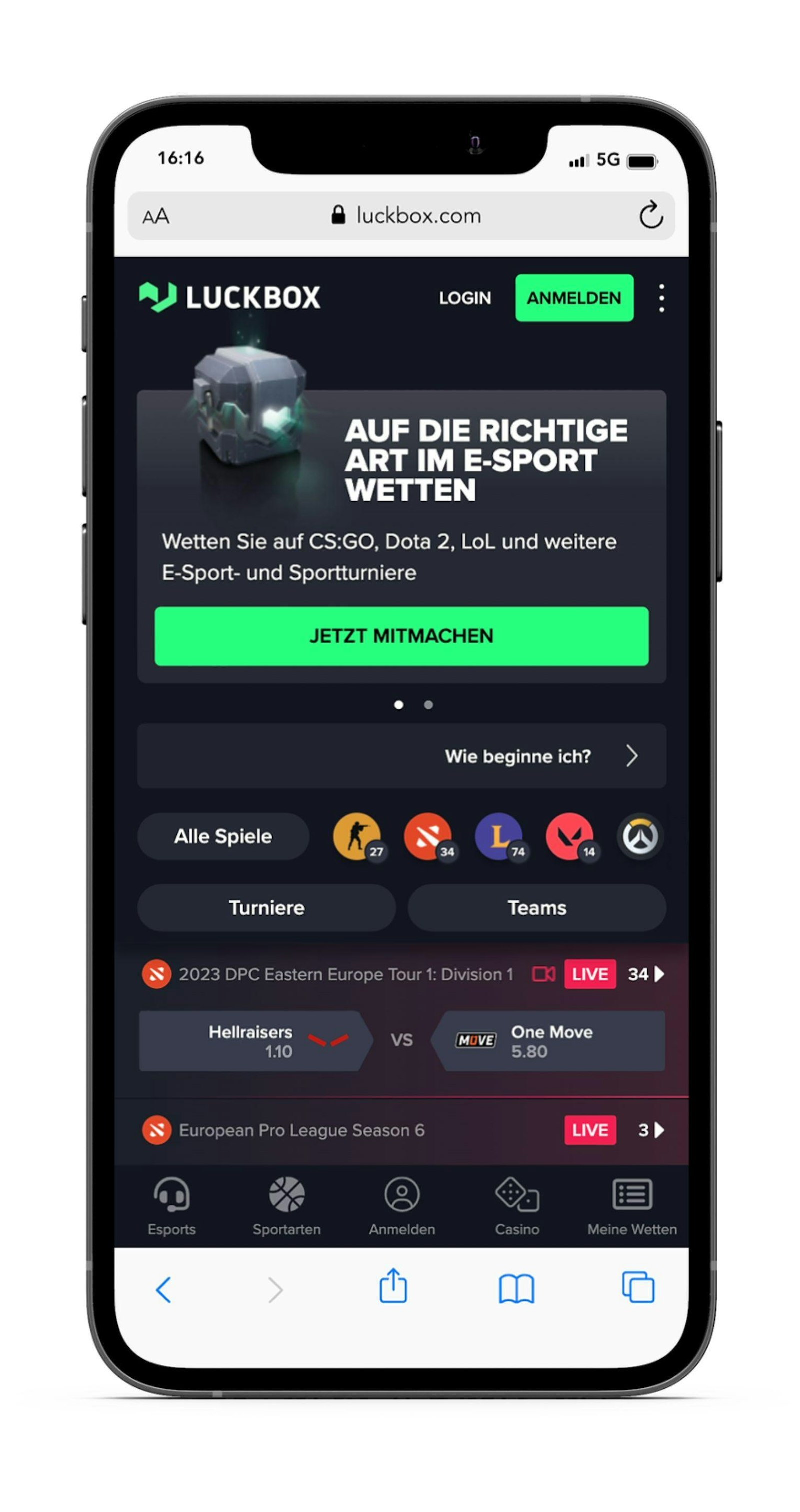
Task: Filter by the League of Legends icon
Action: [x=499, y=836]
